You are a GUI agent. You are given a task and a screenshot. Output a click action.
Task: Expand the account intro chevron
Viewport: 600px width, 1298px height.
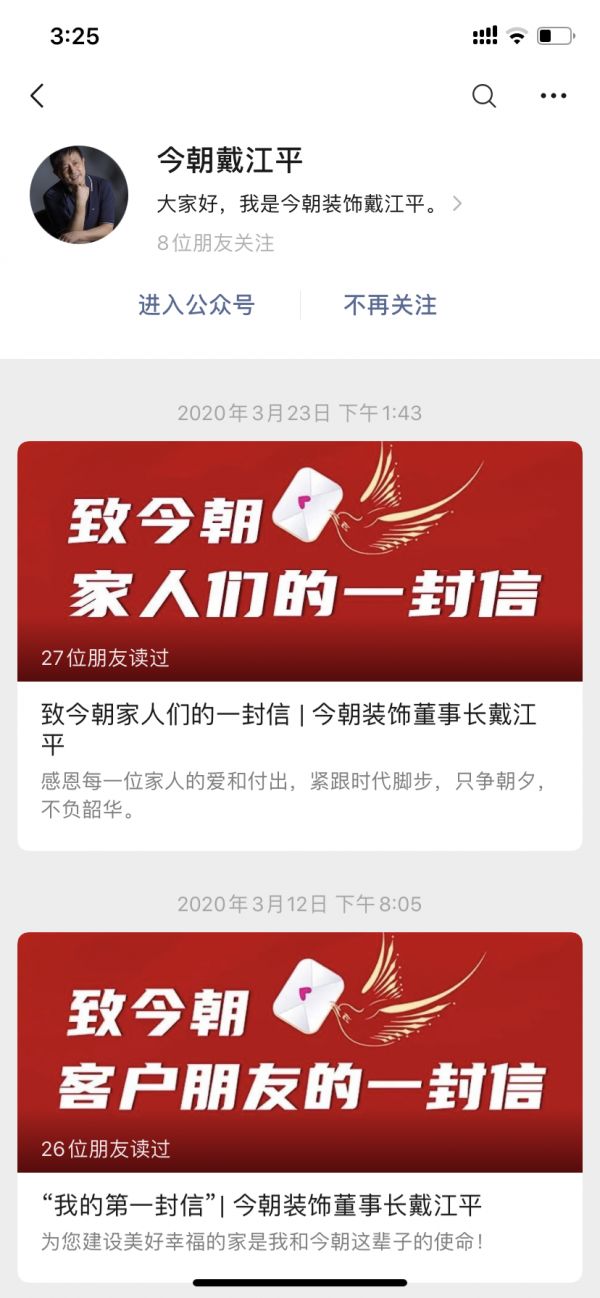click(x=457, y=204)
